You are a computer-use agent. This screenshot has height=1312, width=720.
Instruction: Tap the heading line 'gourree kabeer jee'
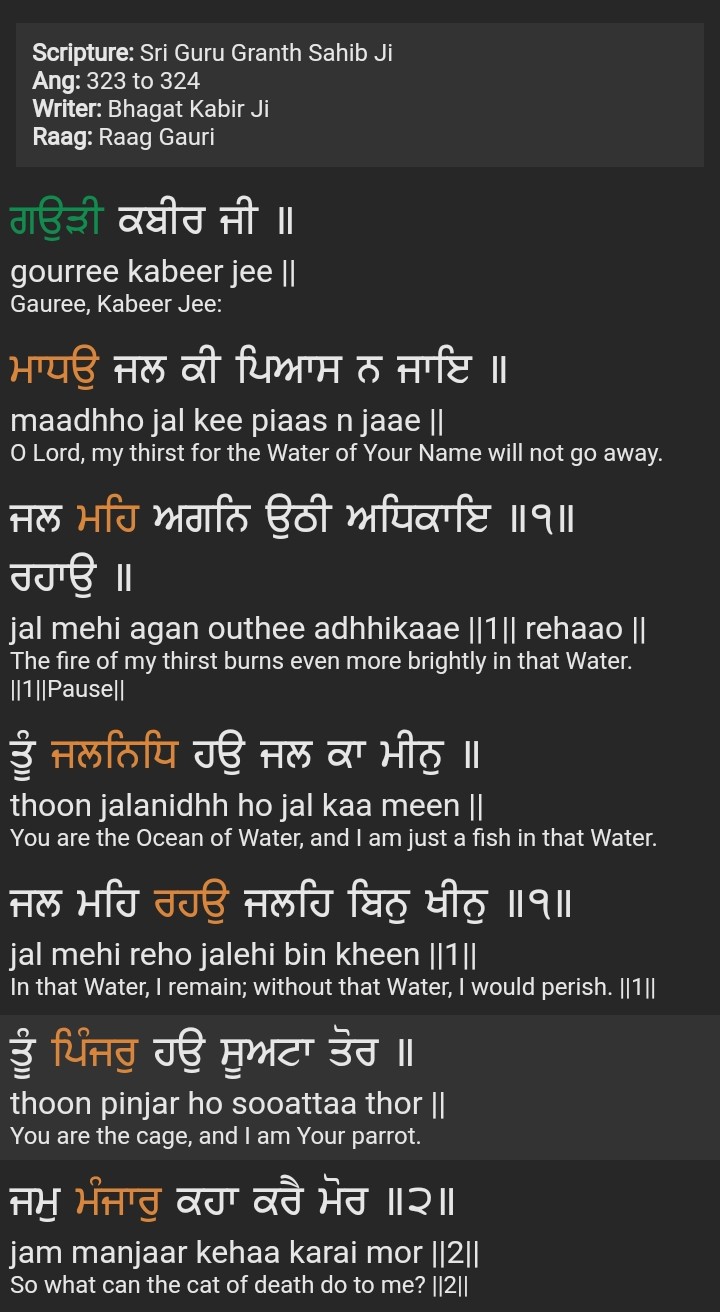pyautogui.click(x=152, y=272)
